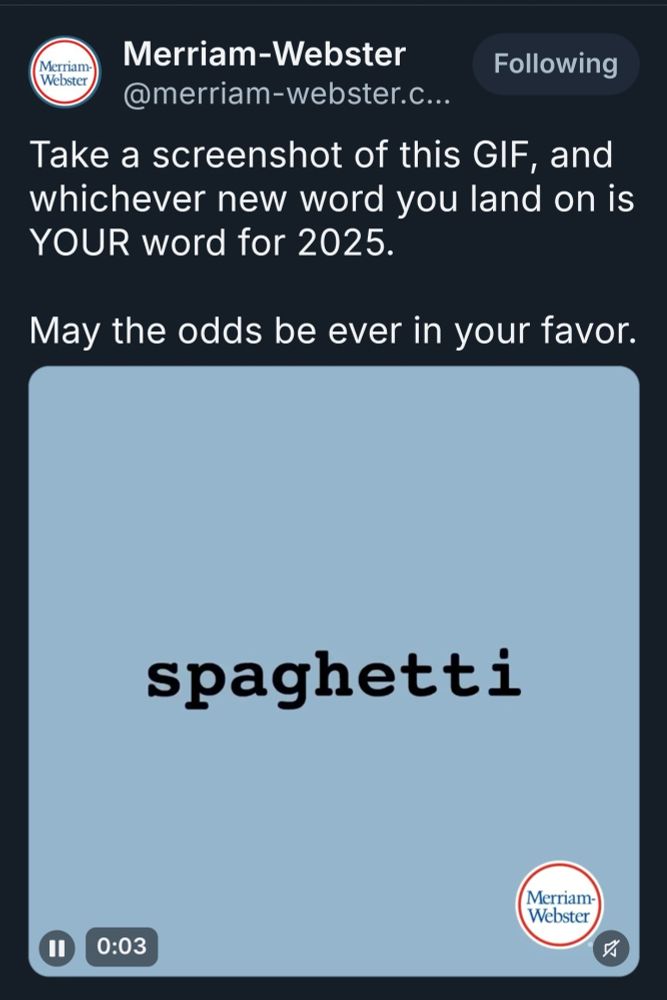
Task: Tap the Following button
Action: point(555,64)
